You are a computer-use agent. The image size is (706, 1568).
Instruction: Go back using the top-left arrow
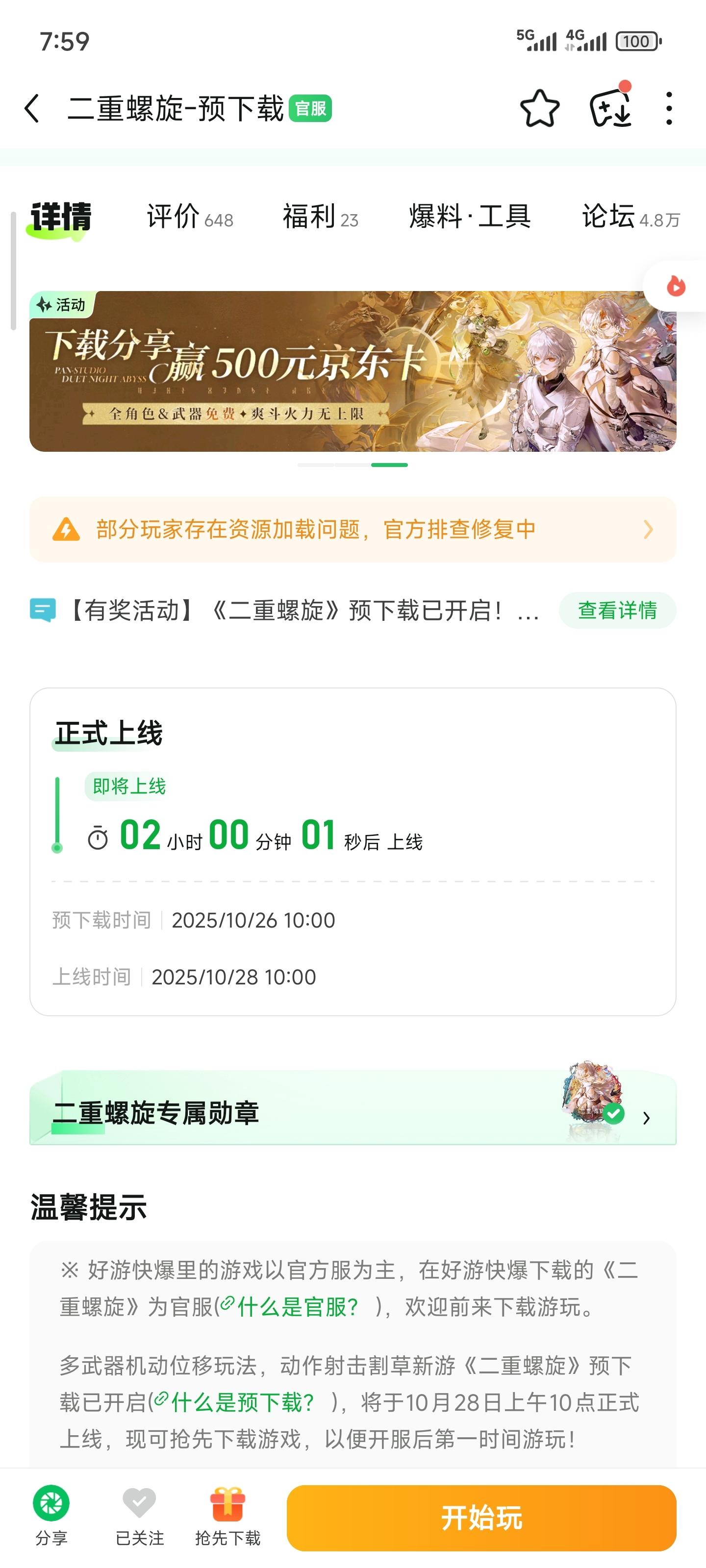[33, 109]
